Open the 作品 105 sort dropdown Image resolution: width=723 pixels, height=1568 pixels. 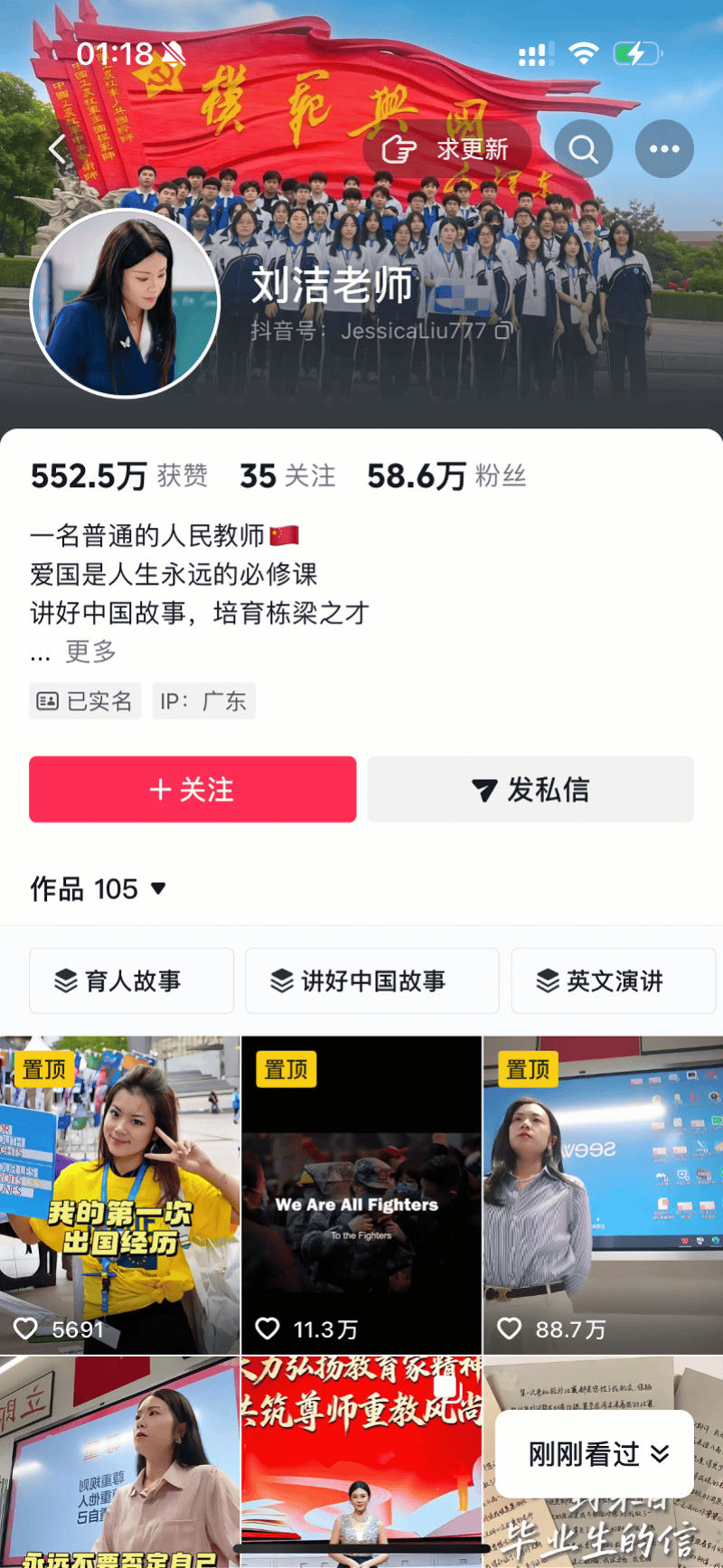pyautogui.click(x=99, y=888)
